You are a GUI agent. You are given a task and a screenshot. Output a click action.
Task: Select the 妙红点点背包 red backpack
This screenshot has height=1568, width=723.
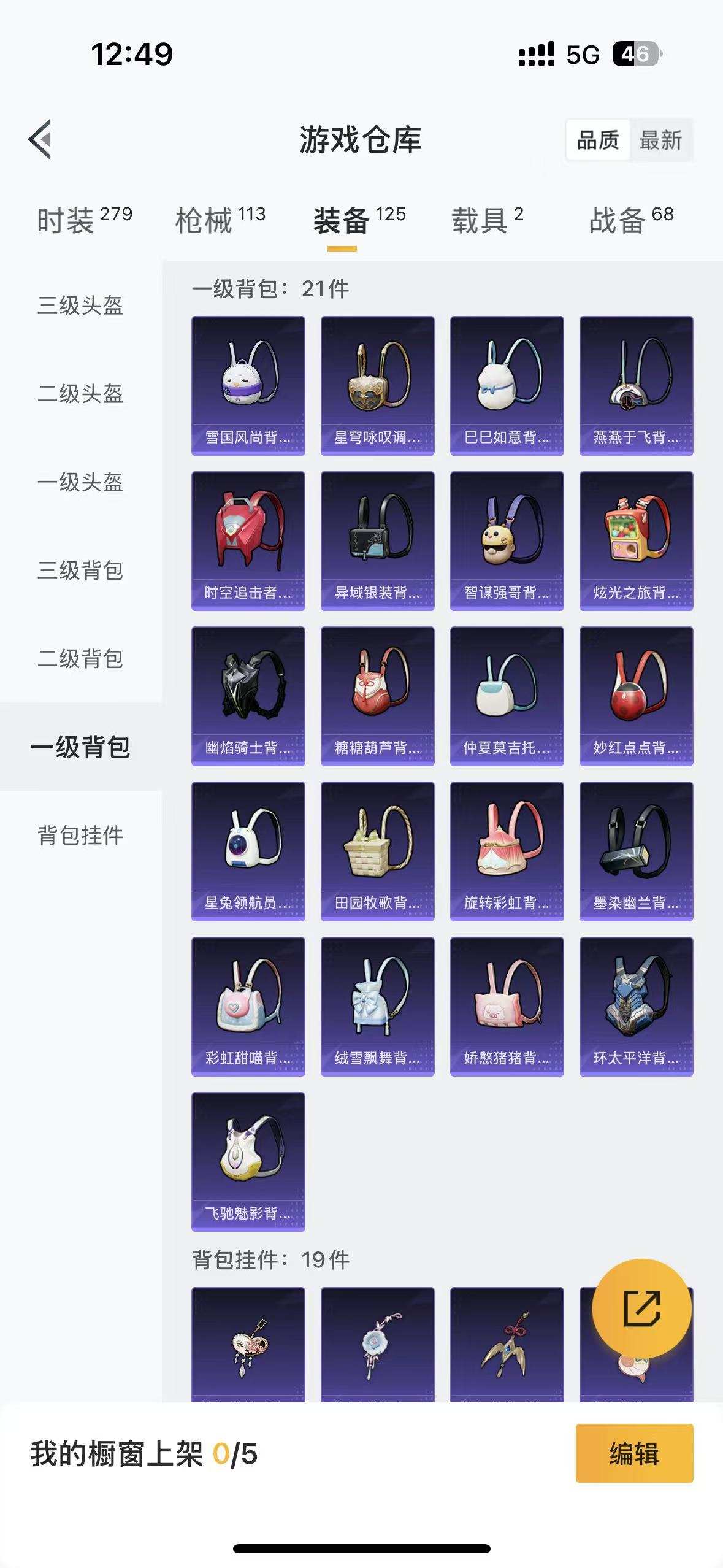[x=635, y=695]
